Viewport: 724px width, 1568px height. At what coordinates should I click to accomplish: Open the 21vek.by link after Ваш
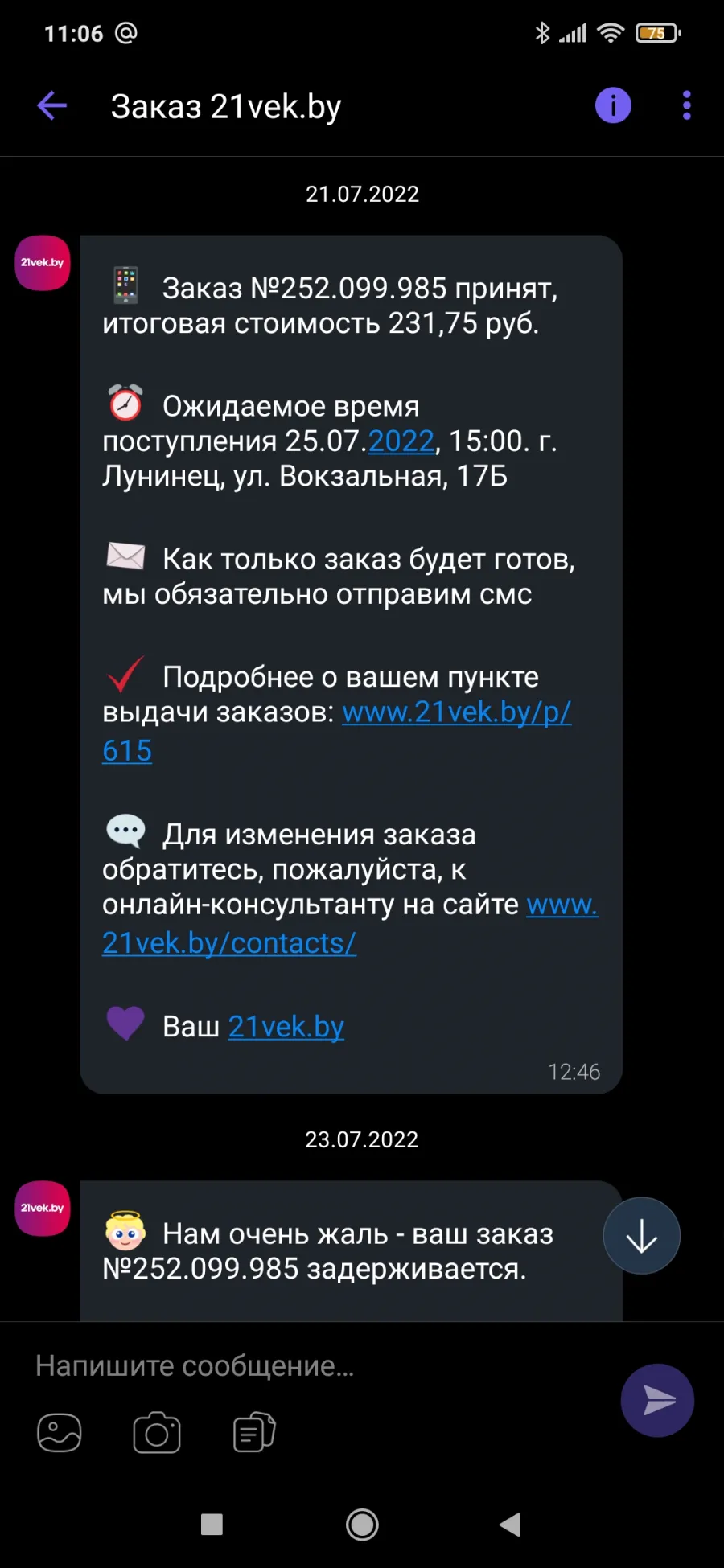click(x=286, y=1027)
